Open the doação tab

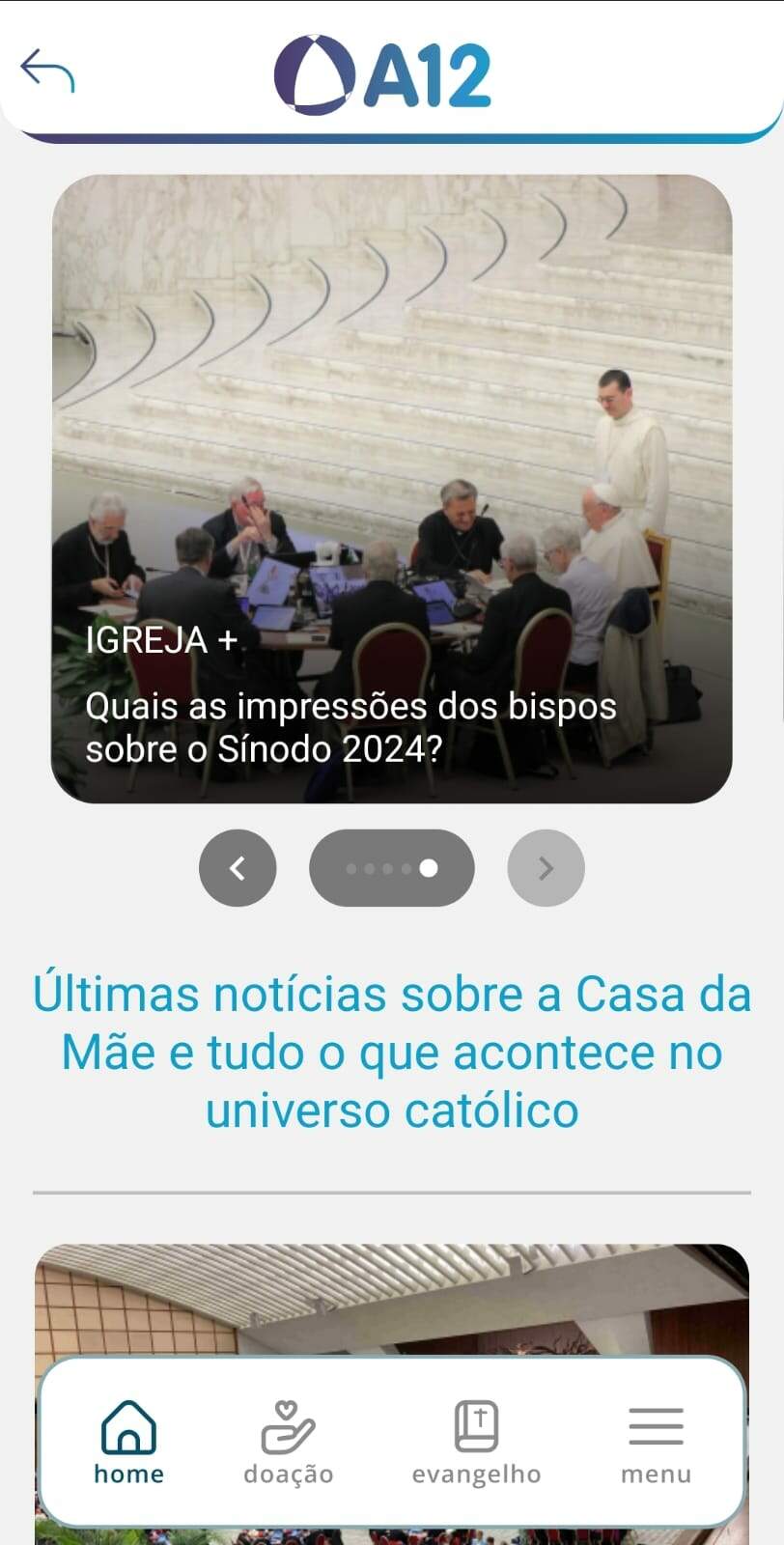288,1442
